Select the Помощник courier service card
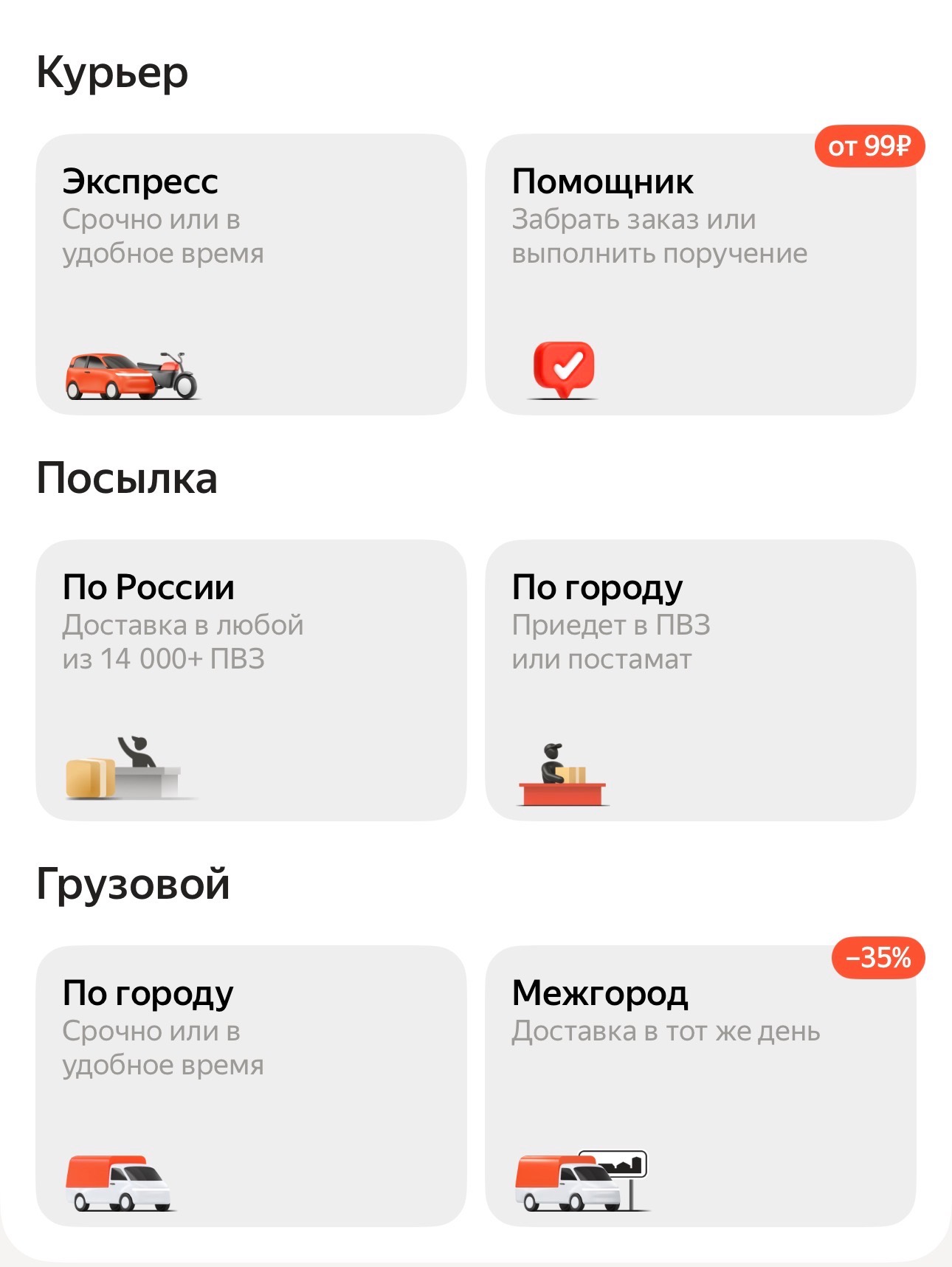This screenshot has height=1267, width=952. [700, 274]
